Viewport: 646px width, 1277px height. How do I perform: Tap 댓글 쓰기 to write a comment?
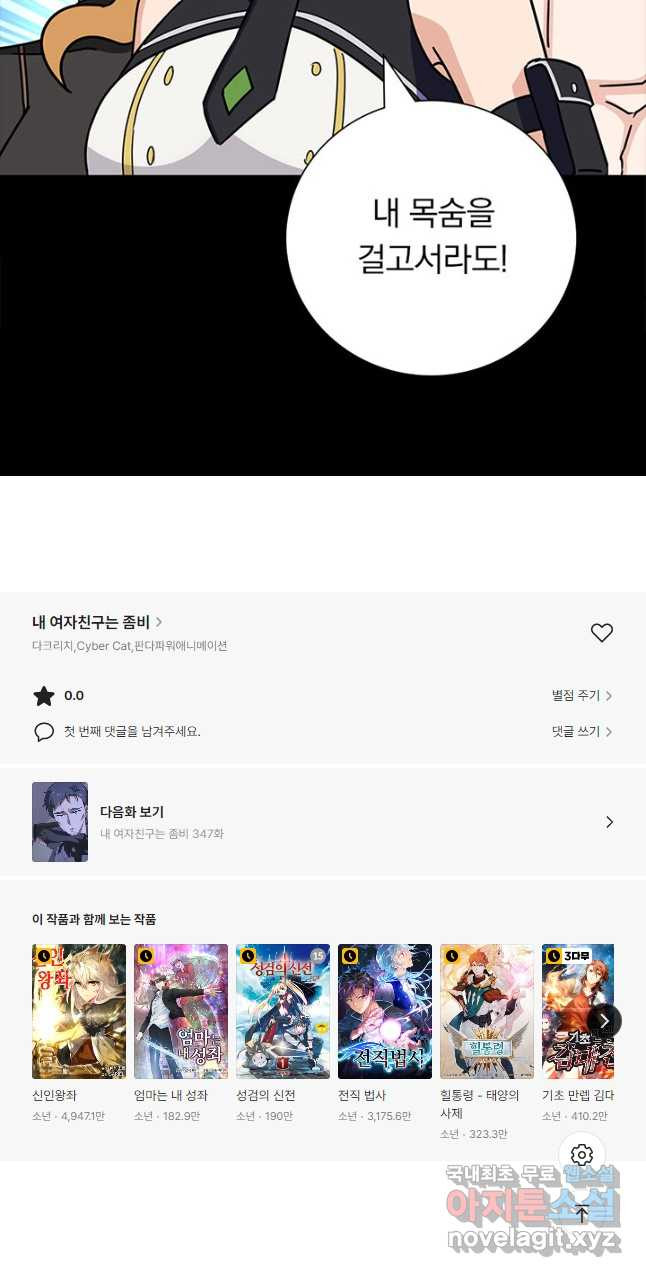581,732
